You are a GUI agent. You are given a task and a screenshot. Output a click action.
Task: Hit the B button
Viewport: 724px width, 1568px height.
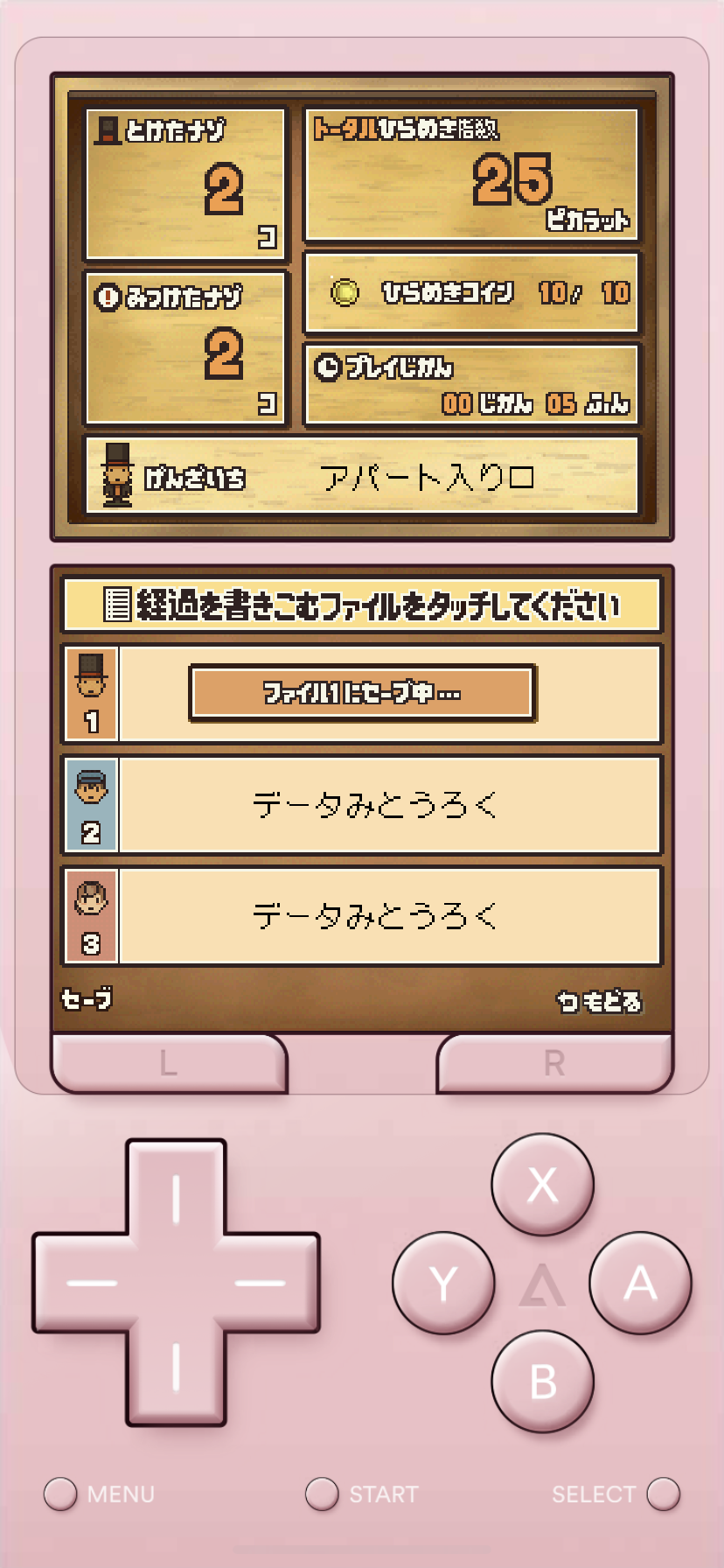point(542,1381)
